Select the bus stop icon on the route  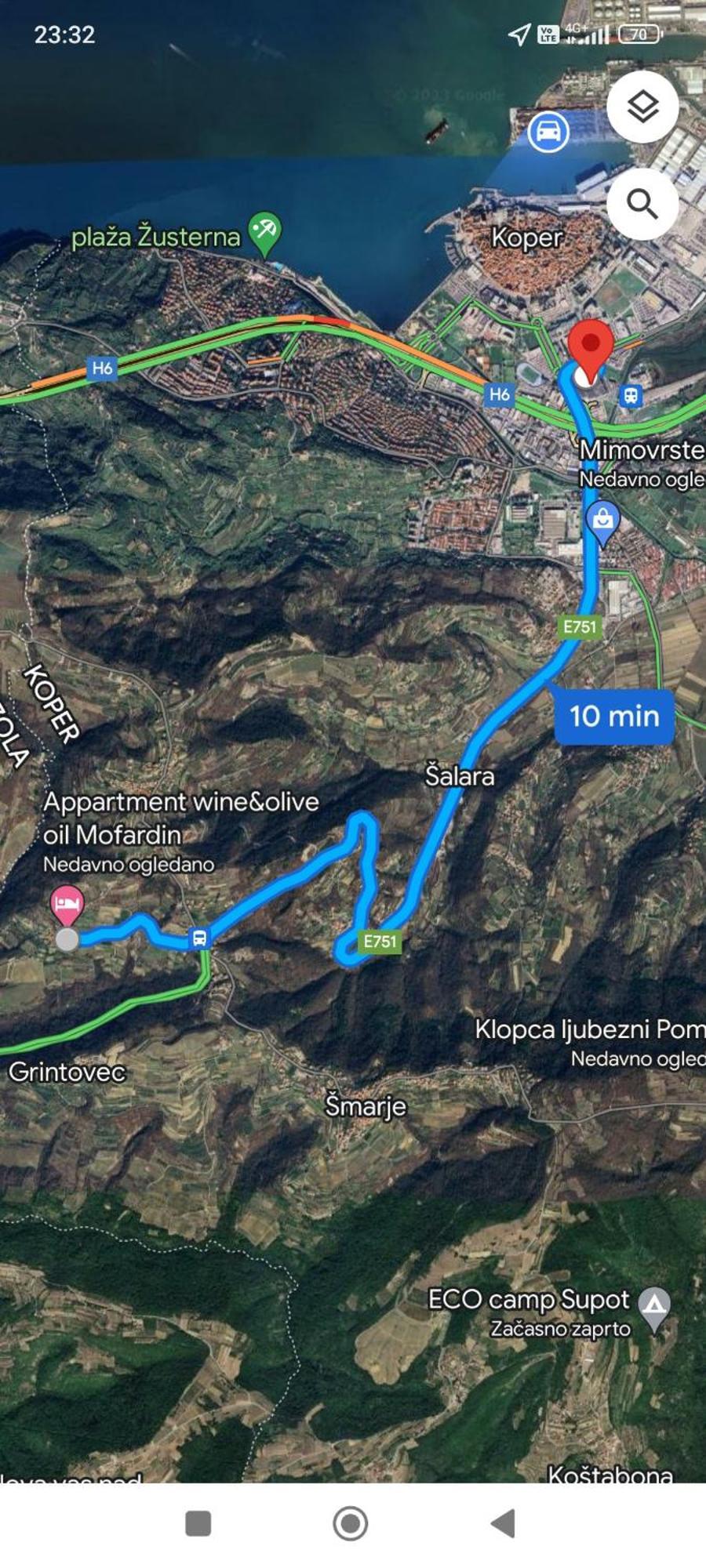pos(200,938)
